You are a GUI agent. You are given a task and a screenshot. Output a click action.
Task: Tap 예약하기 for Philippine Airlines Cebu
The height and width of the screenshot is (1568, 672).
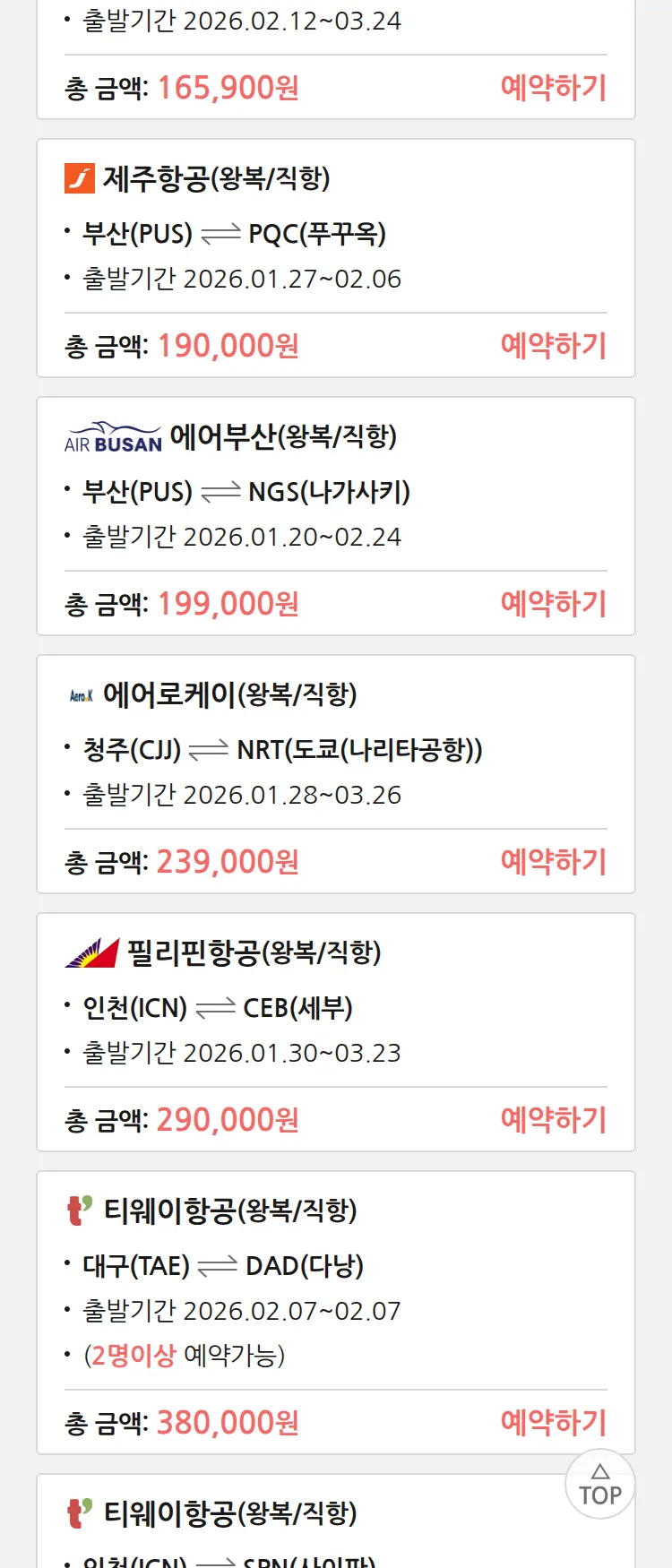tap(553, 1120)
